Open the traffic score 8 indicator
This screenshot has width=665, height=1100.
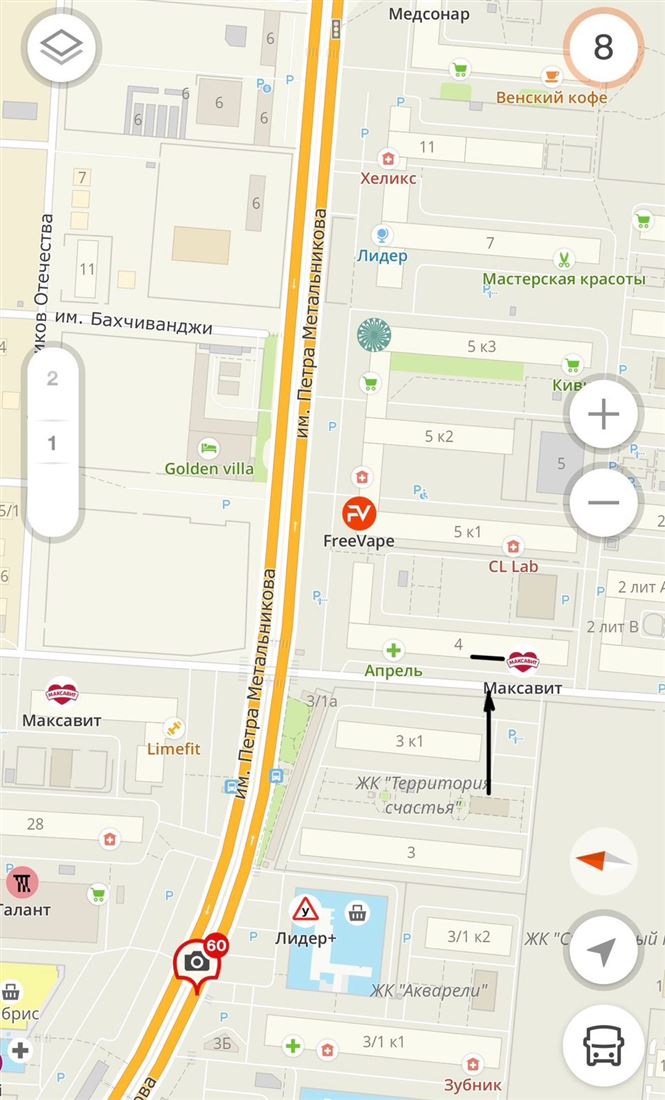(x=603, y=47)
